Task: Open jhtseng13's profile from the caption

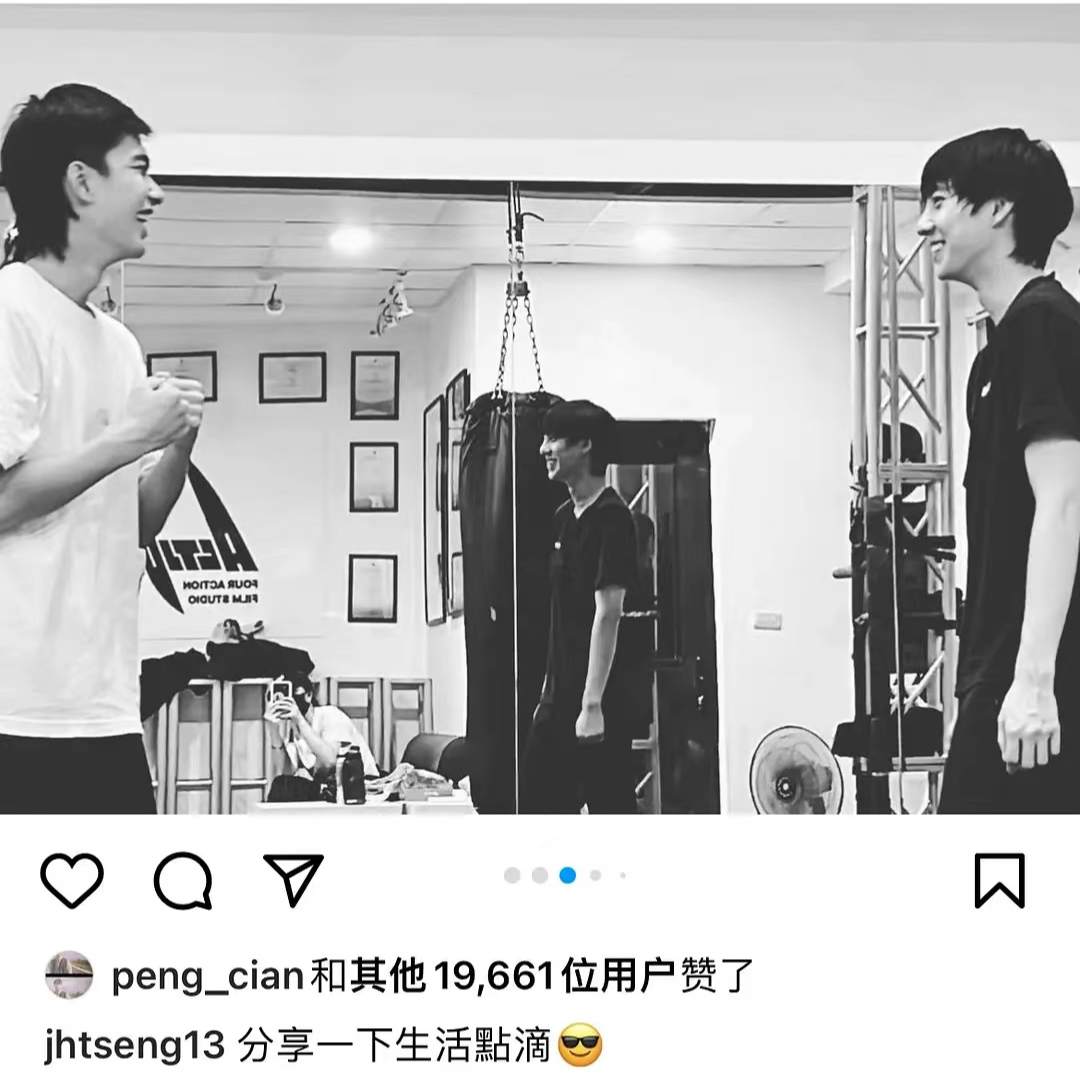Action: click(134, 1047)
